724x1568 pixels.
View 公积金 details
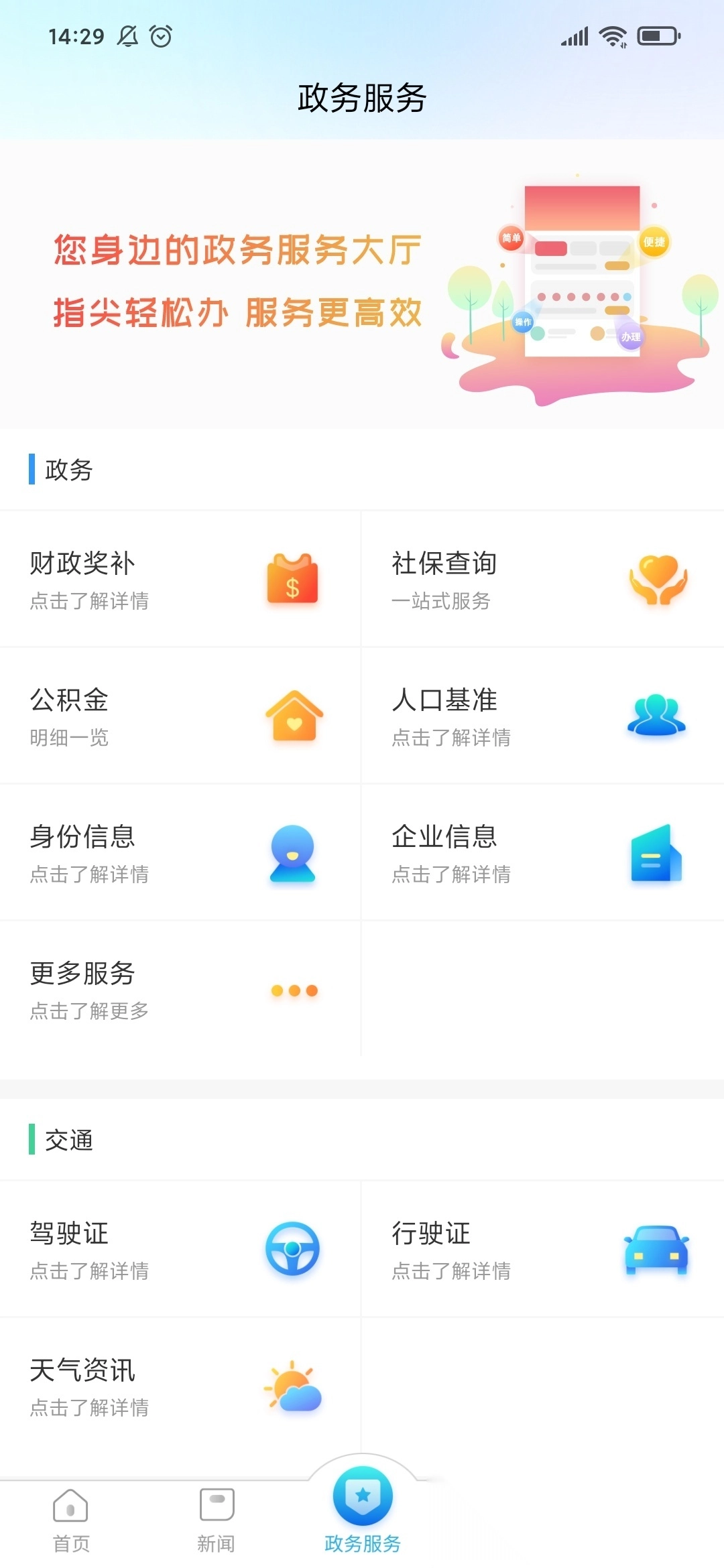(x=180, y=716)
